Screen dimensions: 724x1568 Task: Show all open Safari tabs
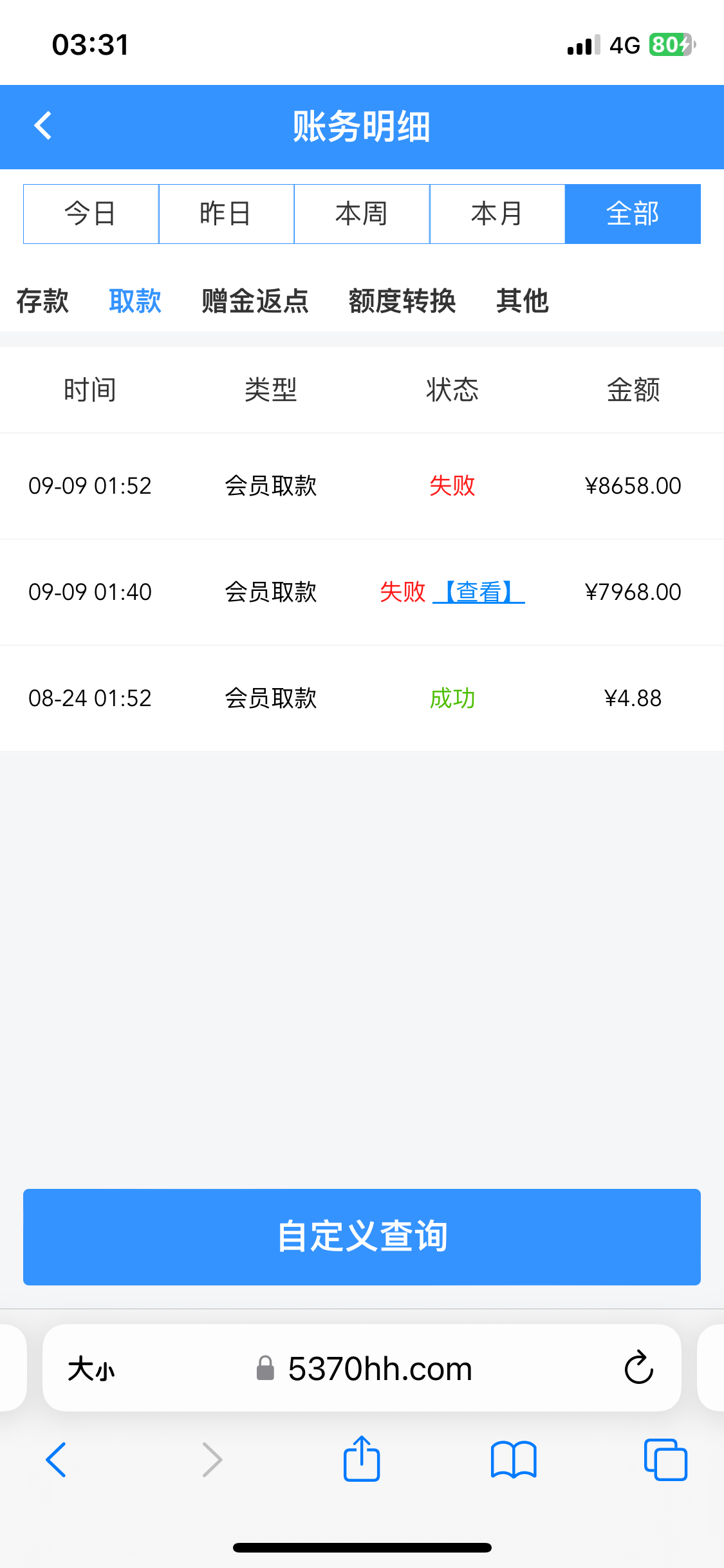click(x=665, y=1459)
